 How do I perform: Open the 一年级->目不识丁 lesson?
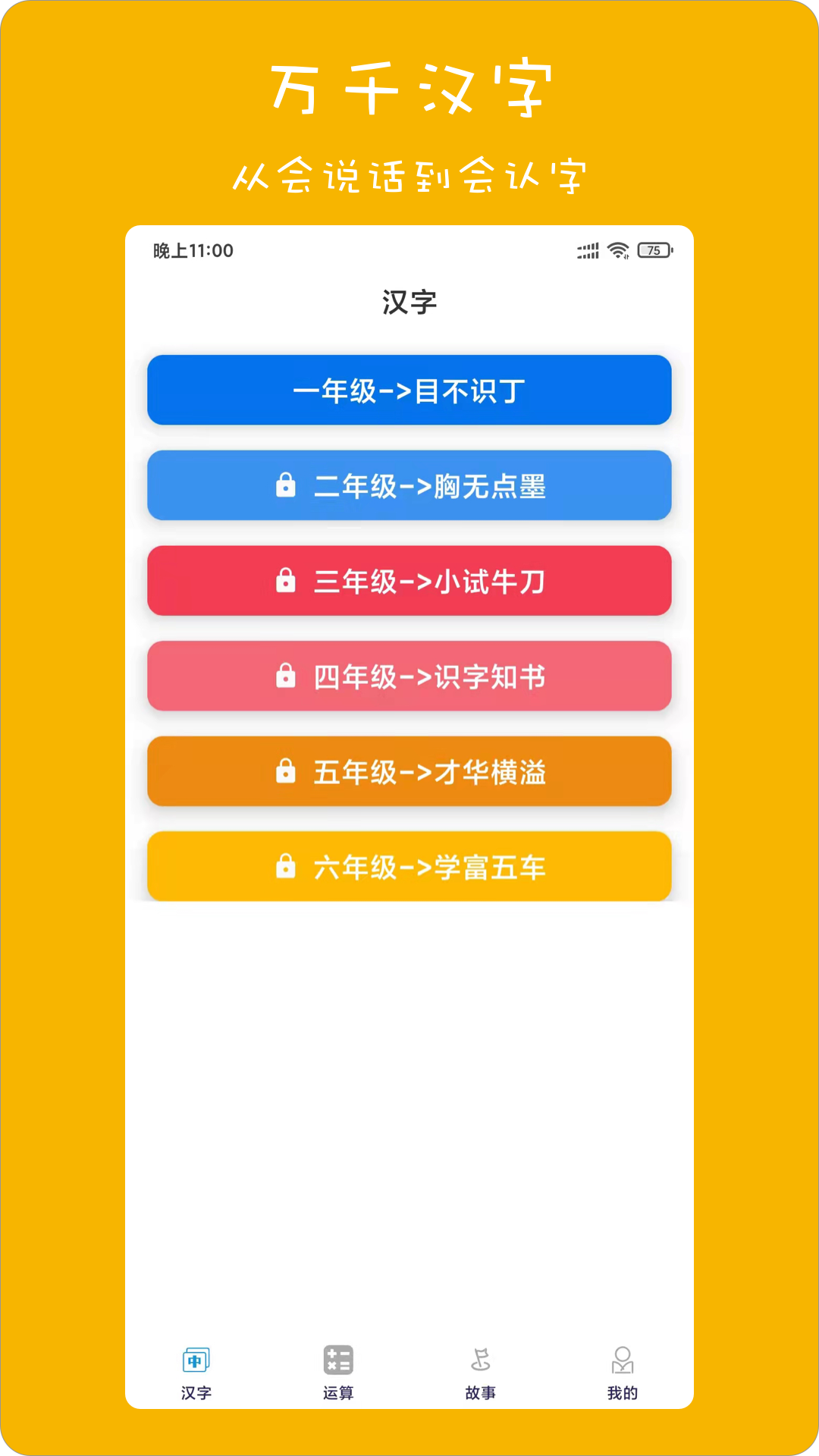pos(409,391)
